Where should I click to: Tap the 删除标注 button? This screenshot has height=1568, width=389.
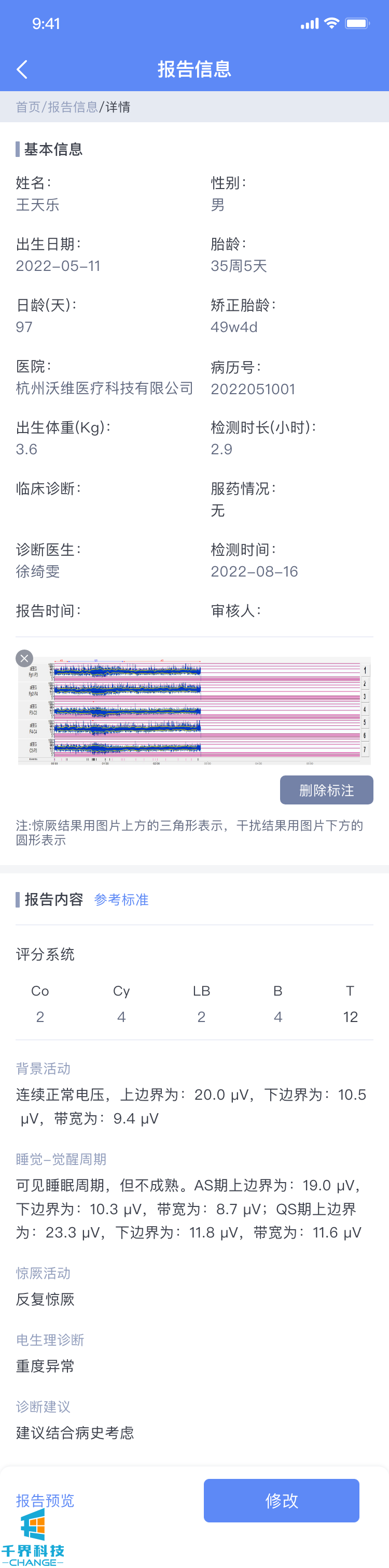(x=326, y=790)
